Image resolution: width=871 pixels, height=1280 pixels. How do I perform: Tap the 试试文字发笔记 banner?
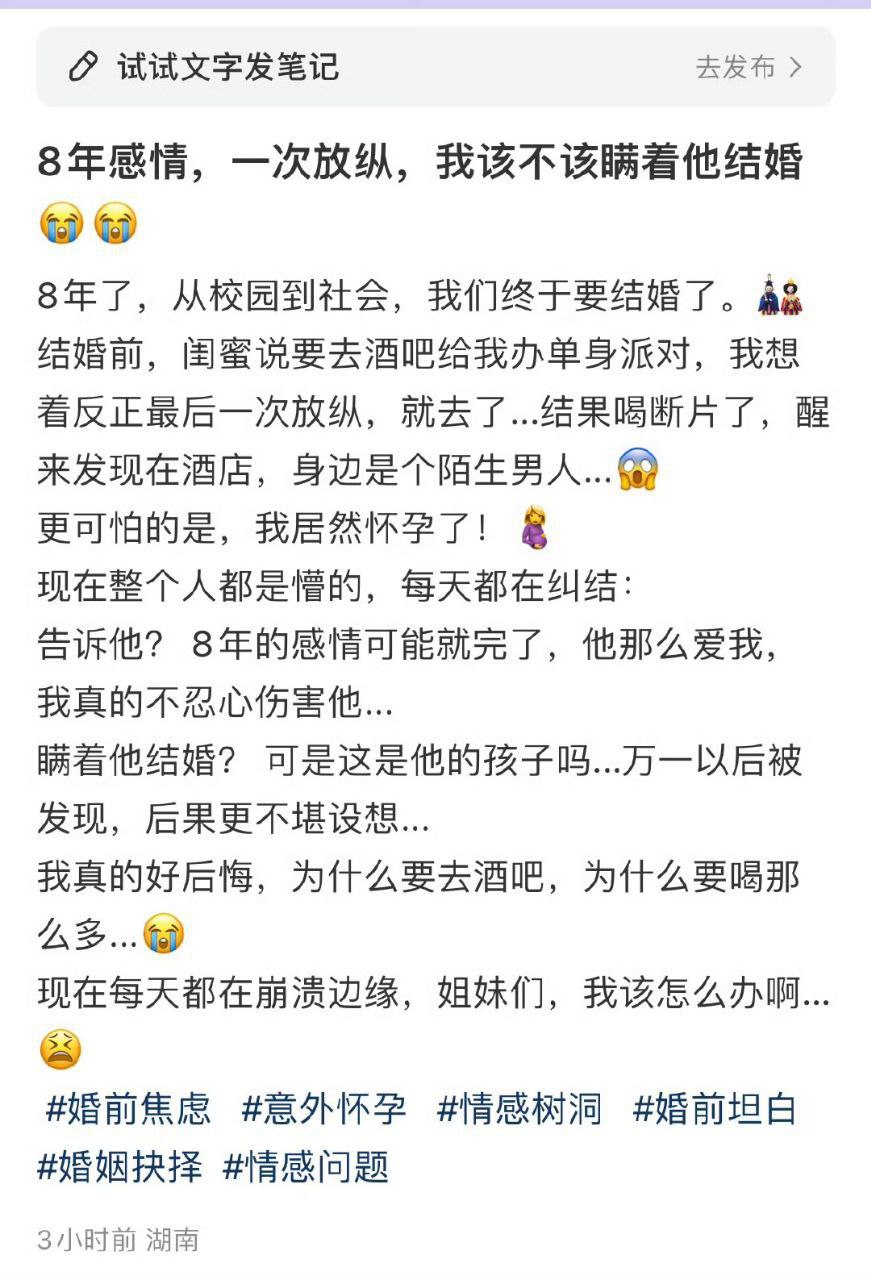(230, 67)
